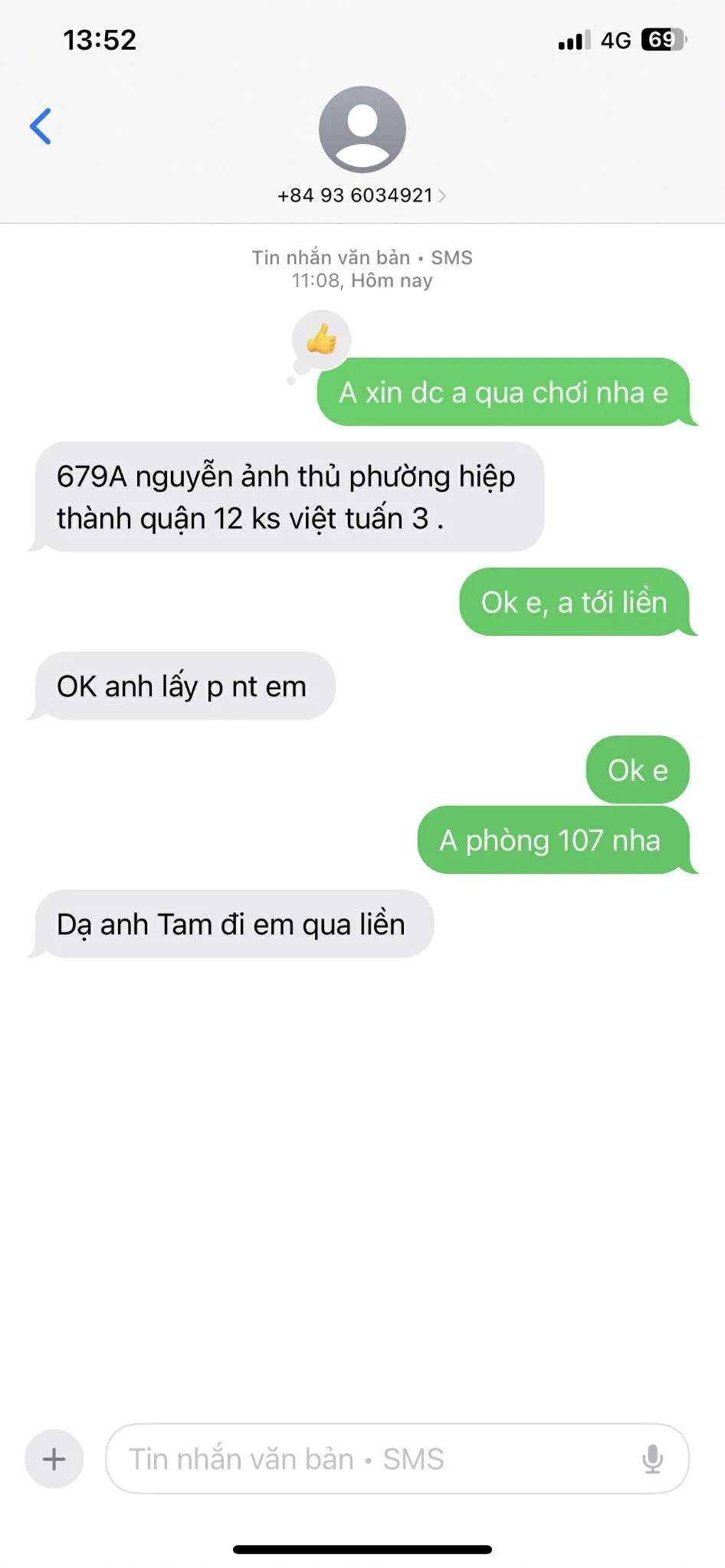Start voice dictation with the microphone
Viewport: 725px width, 1568px height.
(x=652, y=1458)
